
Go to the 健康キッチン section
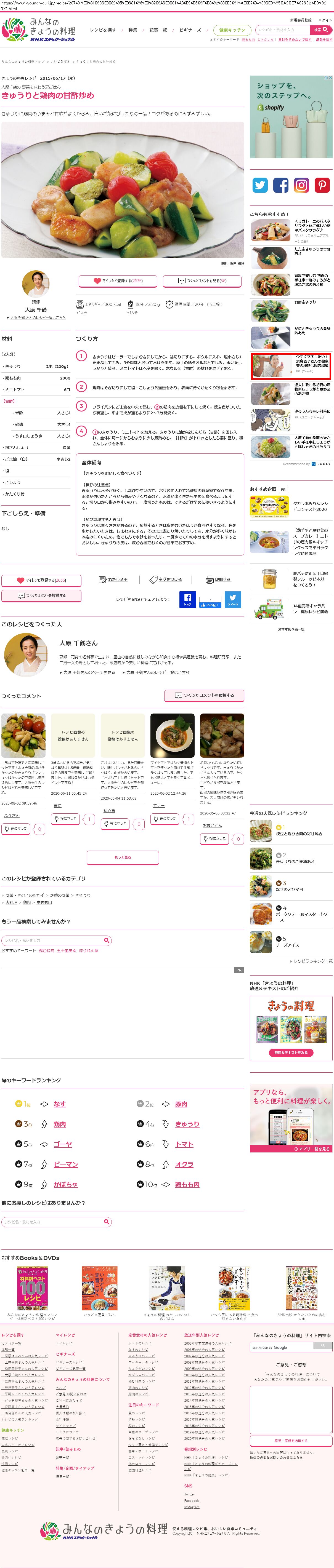click(232, 30)
